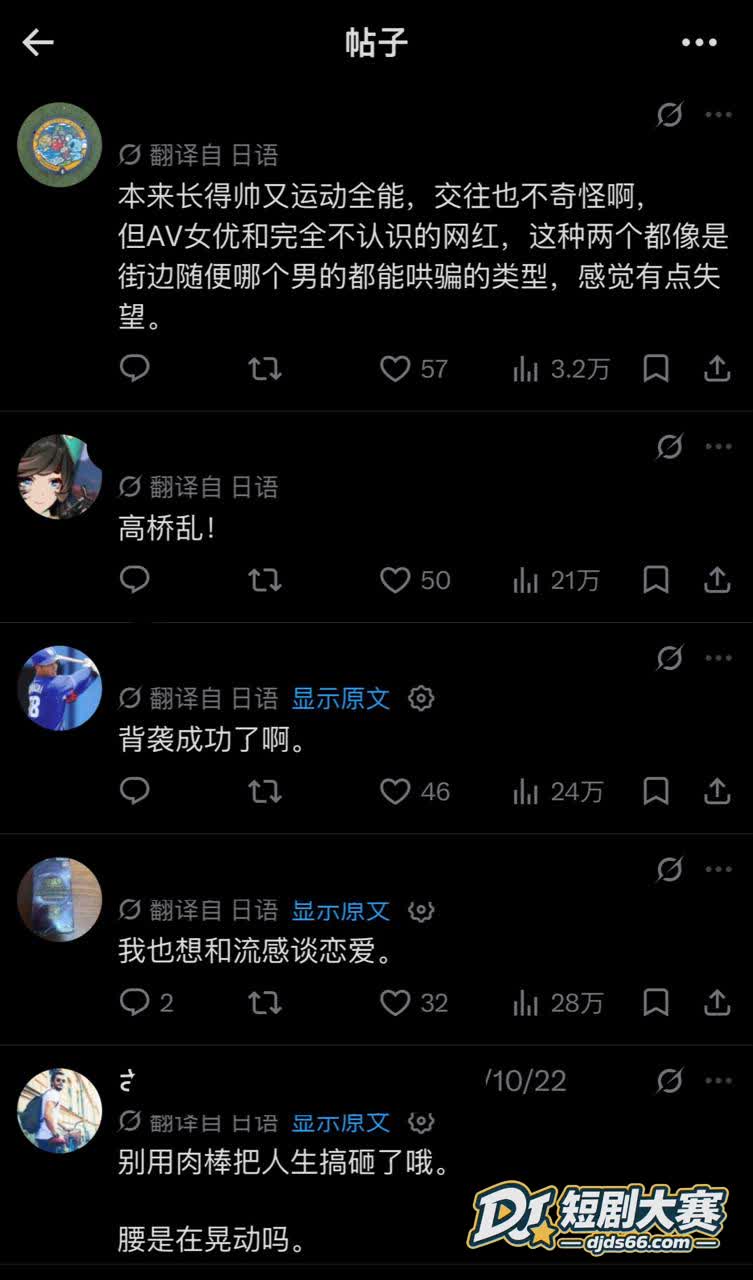
Task: Open more options on the 10/22 post
Action: tap(718, 1081)
